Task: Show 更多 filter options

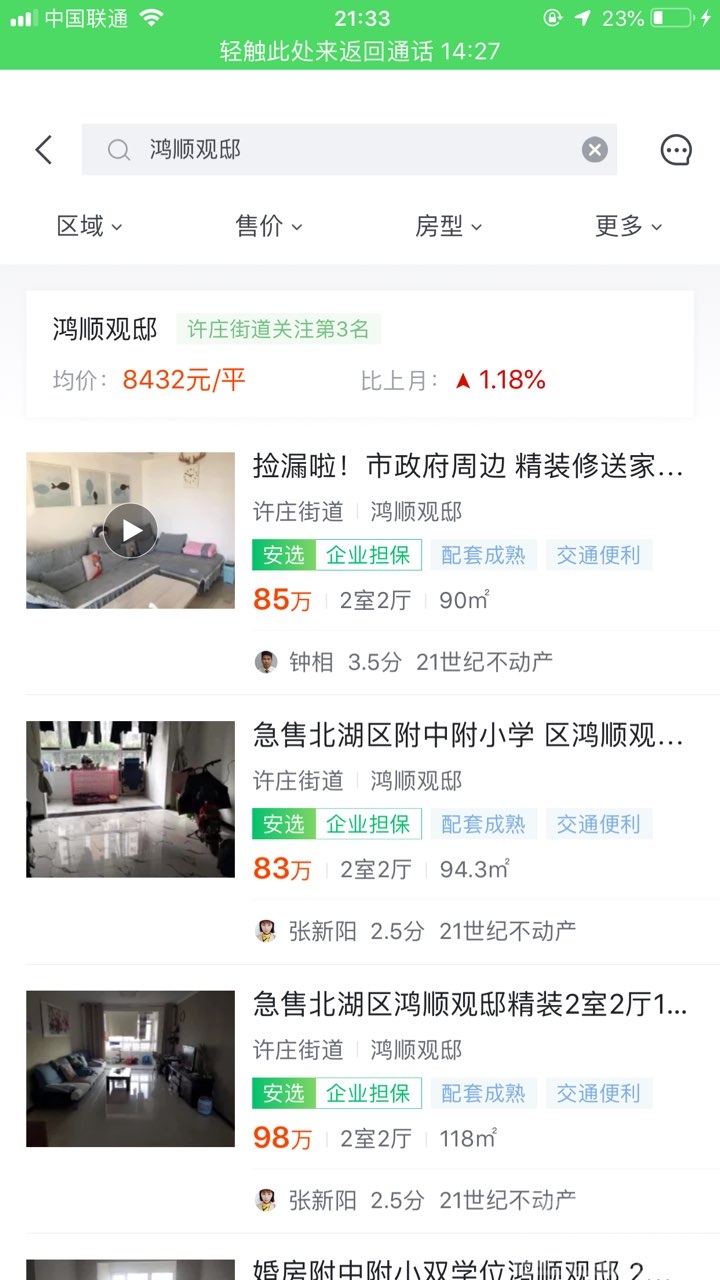Action: click(x=628, y=226)
